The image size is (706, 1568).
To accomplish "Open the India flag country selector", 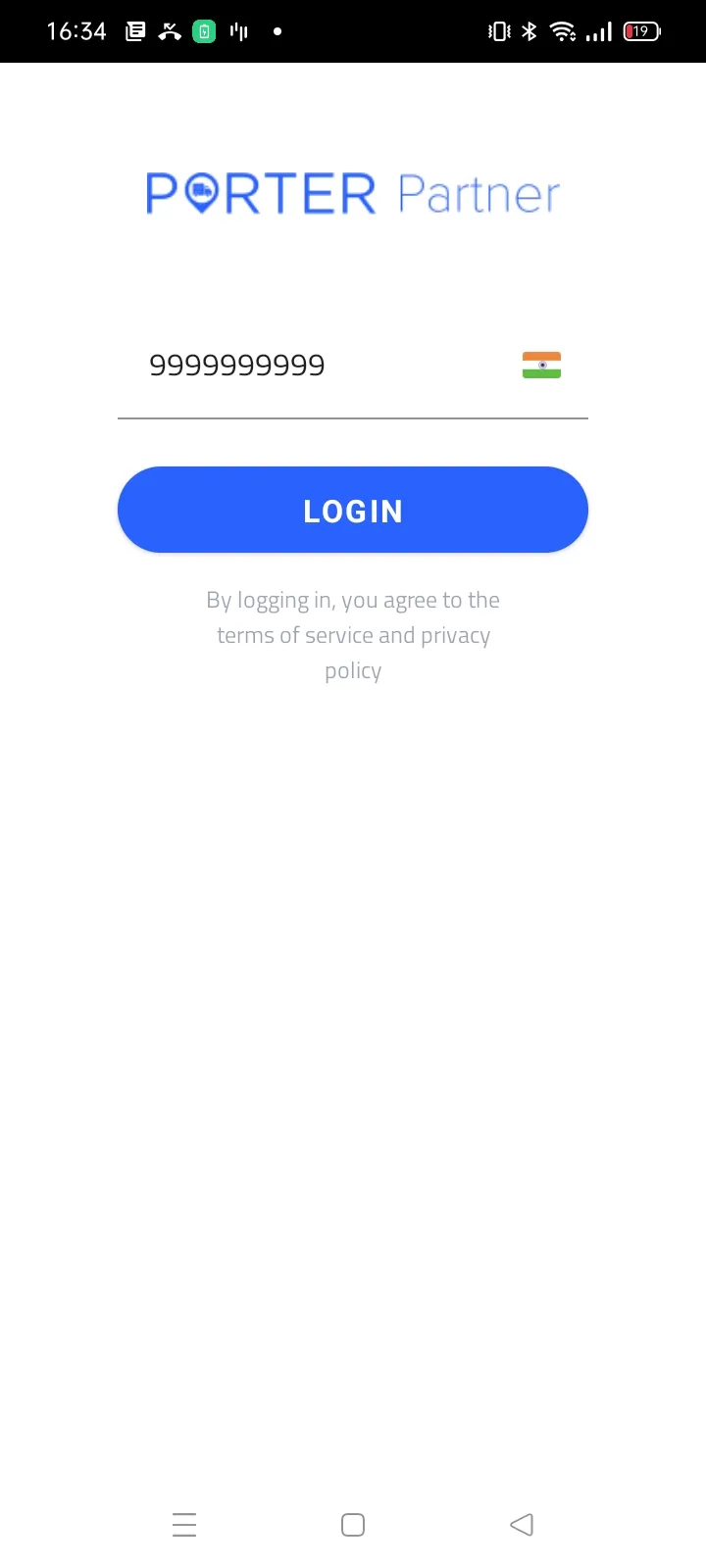I will (541, 366).
